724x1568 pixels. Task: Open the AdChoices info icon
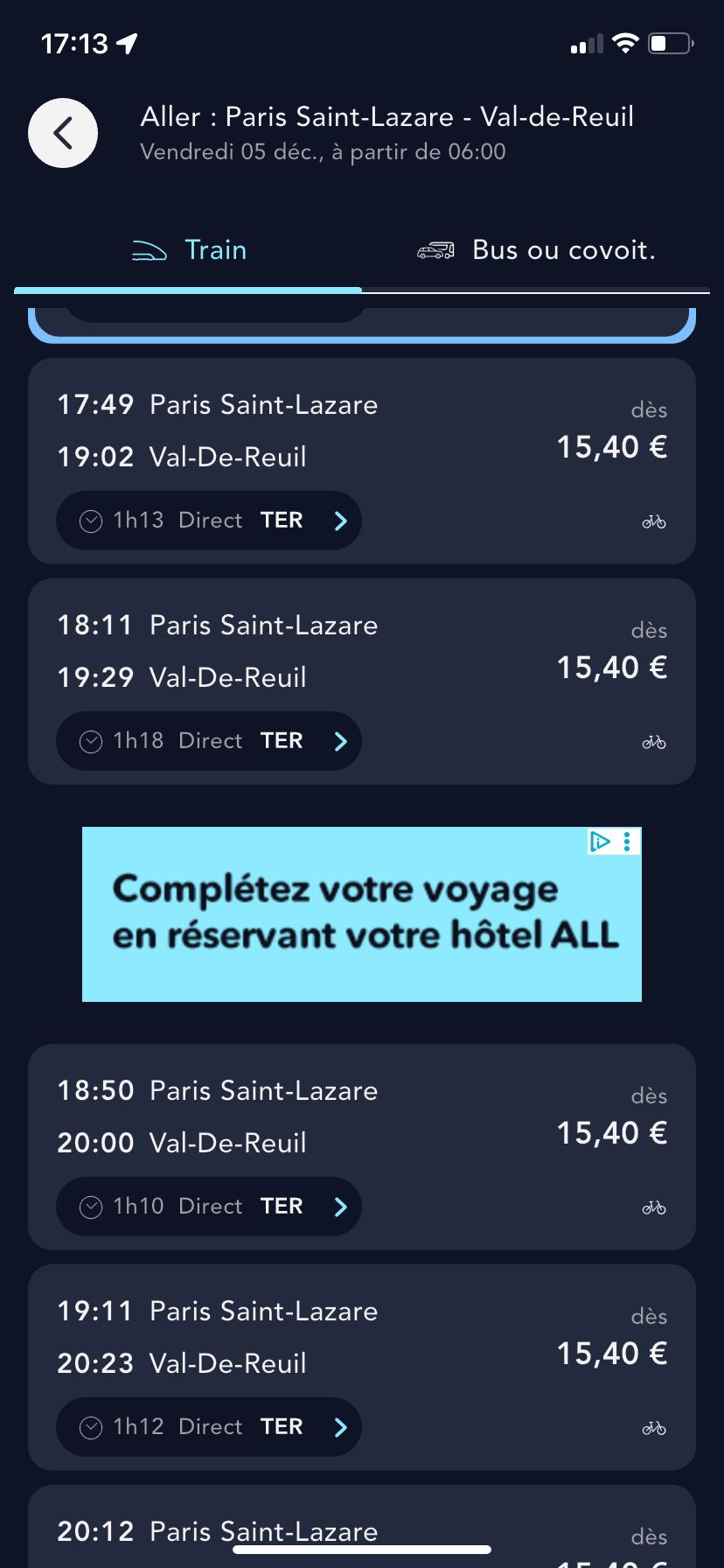coord(600,842)
